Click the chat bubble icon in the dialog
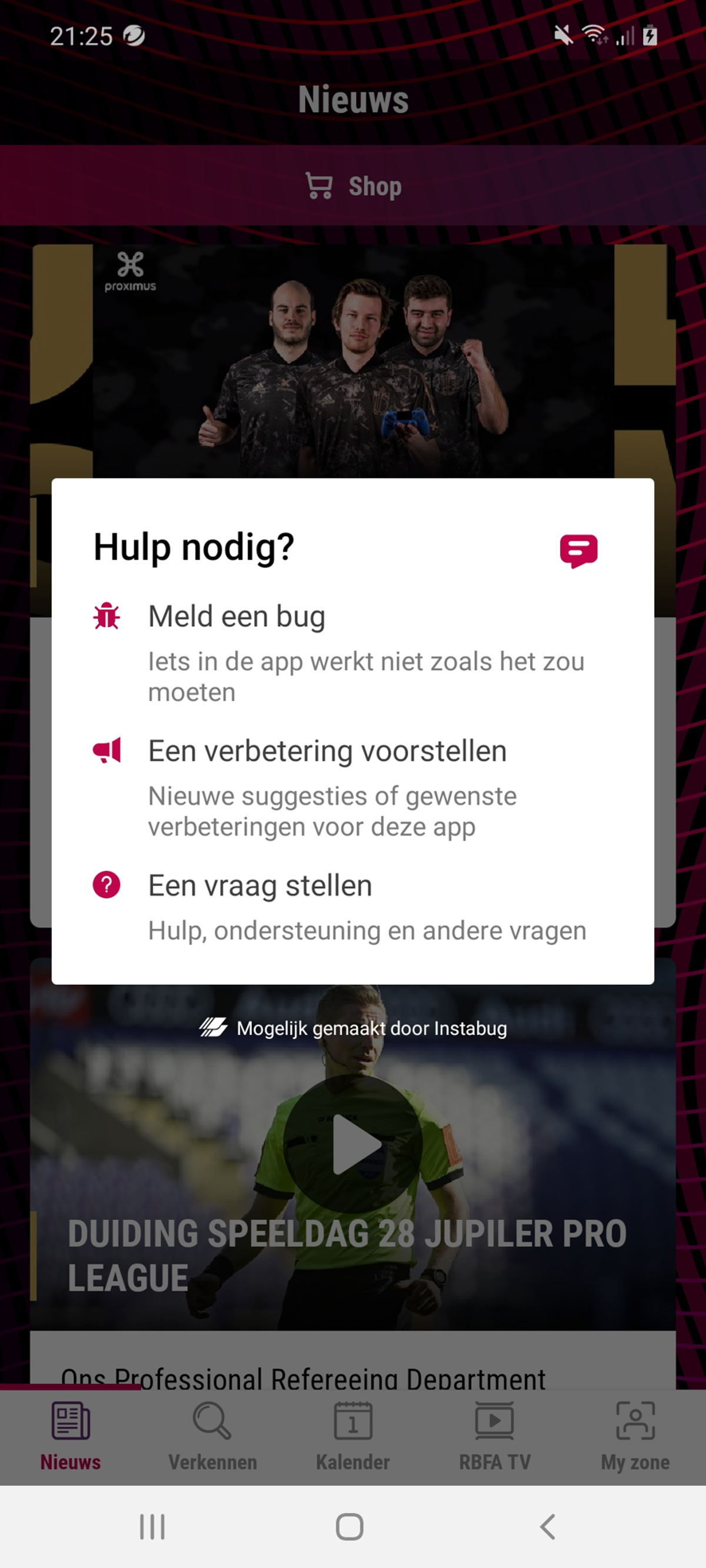 click(580, 549)
